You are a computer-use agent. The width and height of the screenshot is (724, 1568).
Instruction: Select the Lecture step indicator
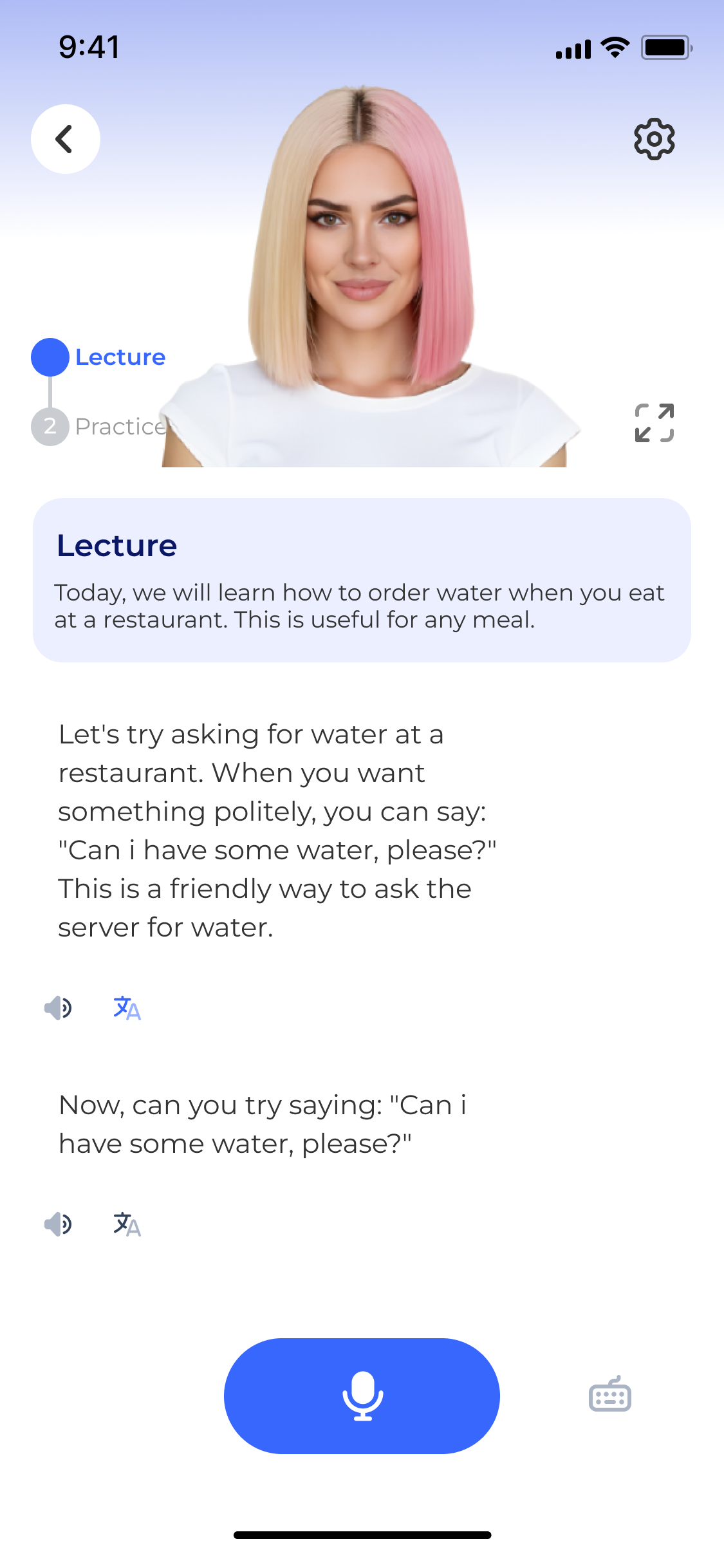[50, 357]
